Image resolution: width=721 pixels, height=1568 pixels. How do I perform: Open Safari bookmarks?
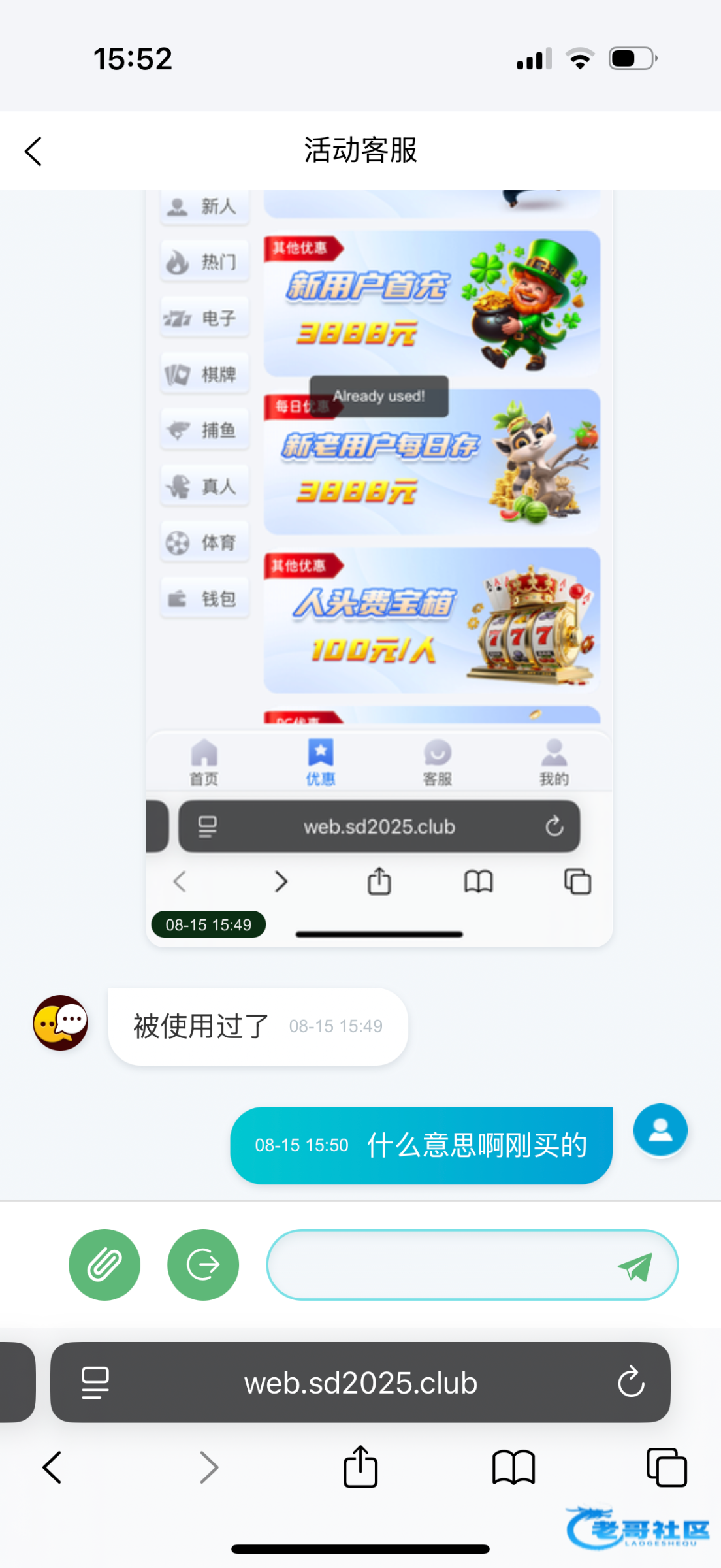[x=513, y=1467]
